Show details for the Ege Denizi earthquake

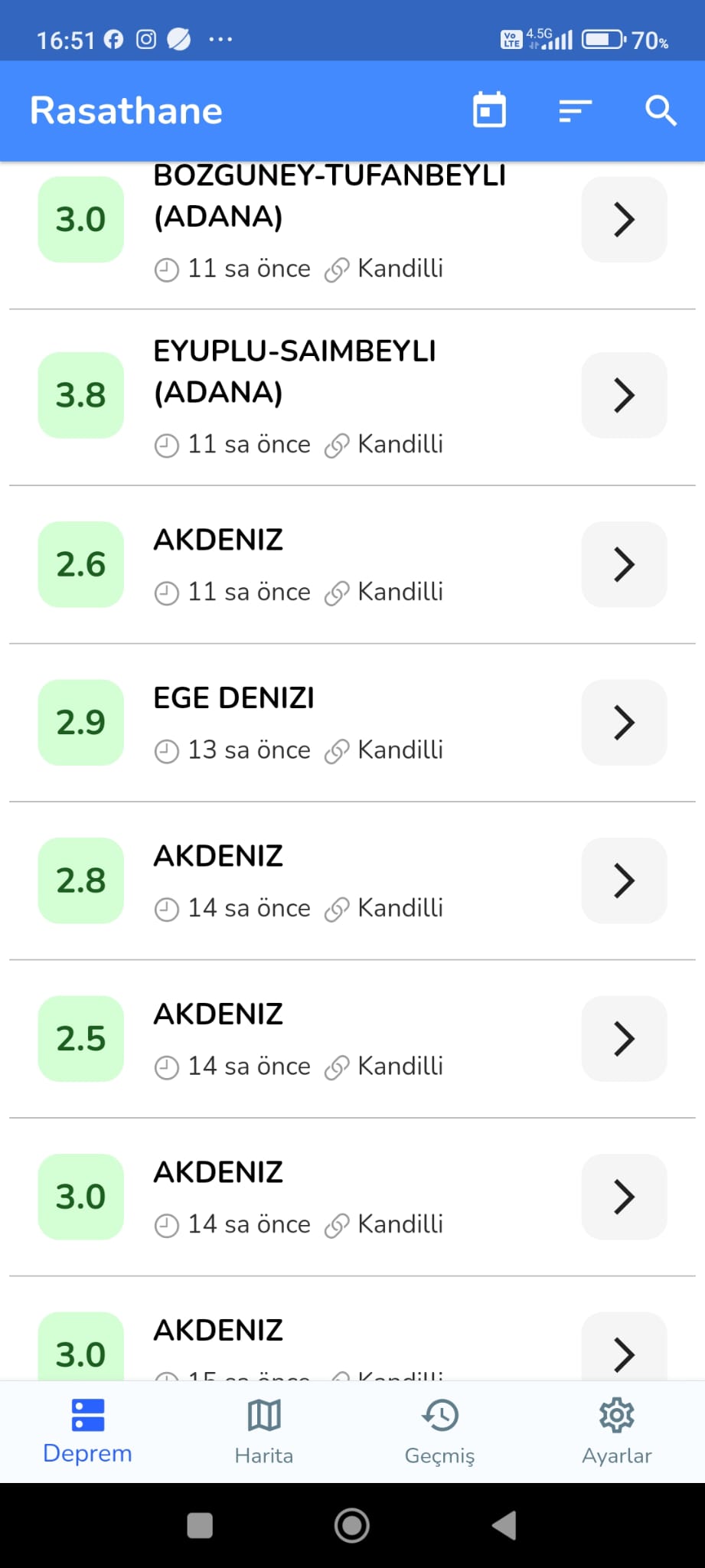624,722
